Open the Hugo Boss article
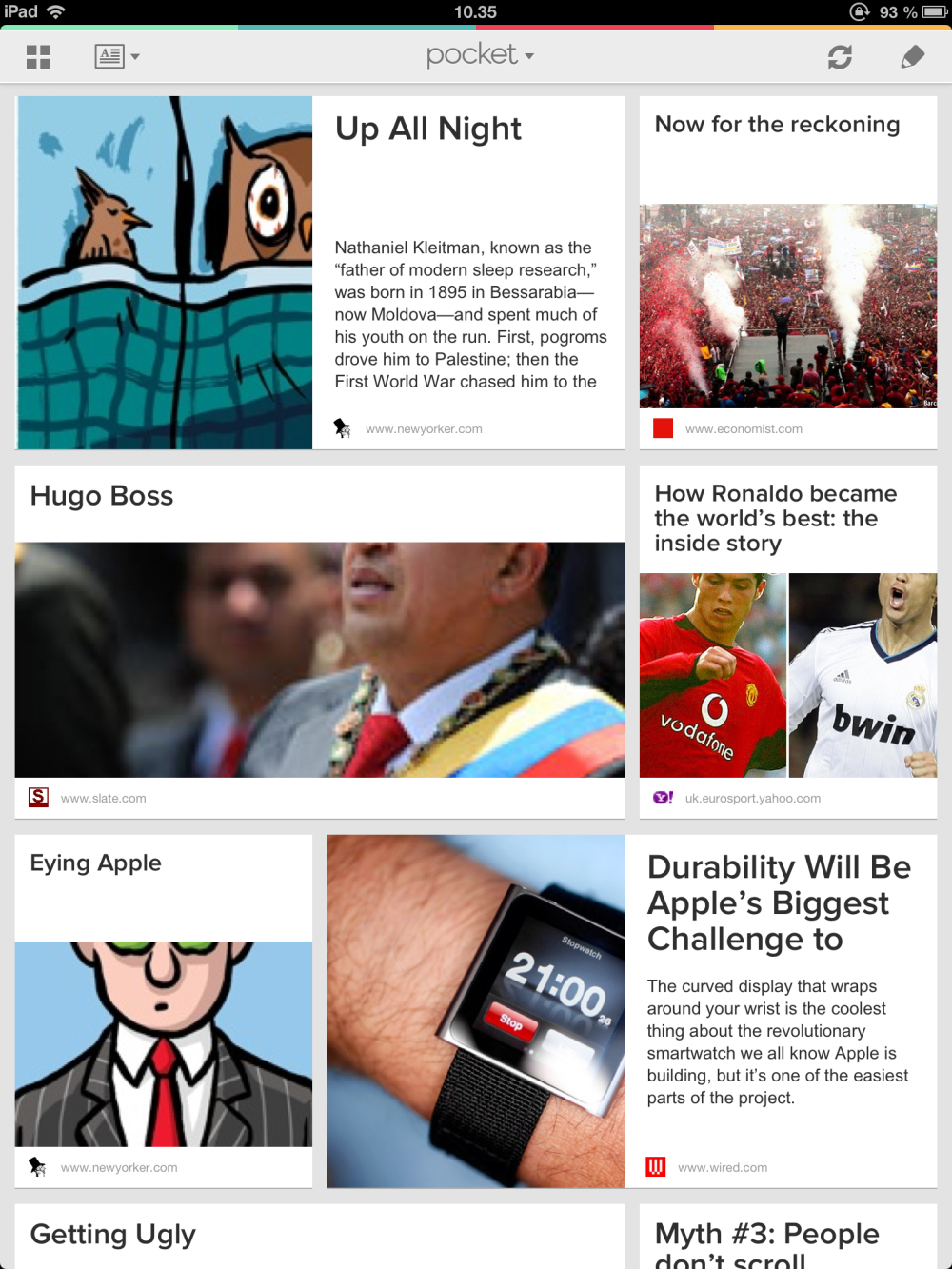The width and height of the screenshot is (952, 1269). point(102,496)
